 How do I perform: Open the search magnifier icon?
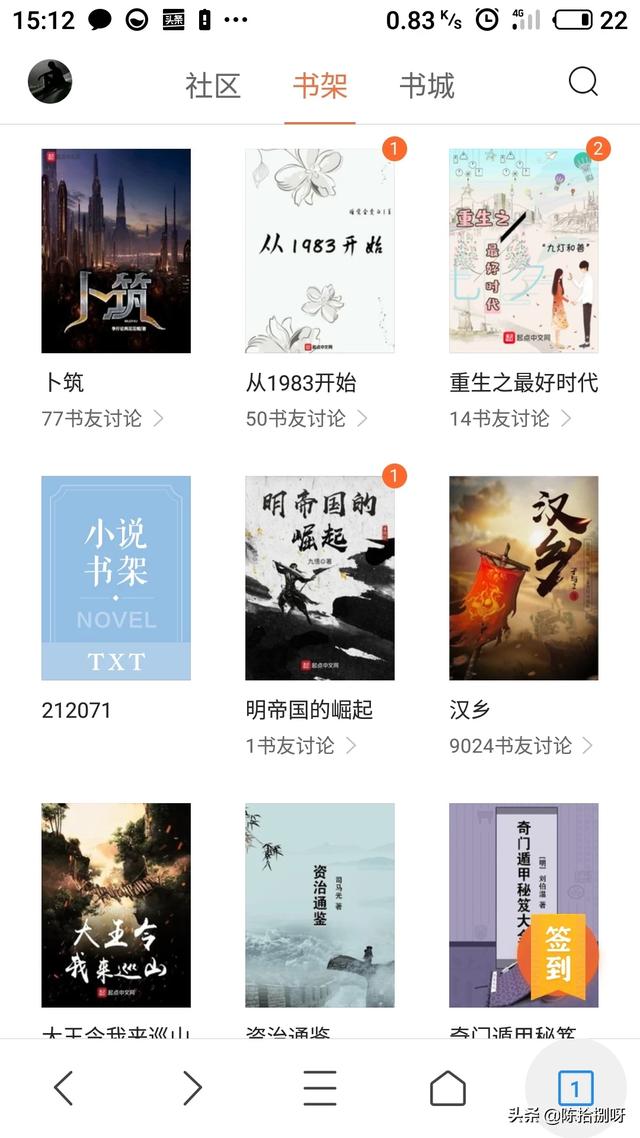coord(583,82)
